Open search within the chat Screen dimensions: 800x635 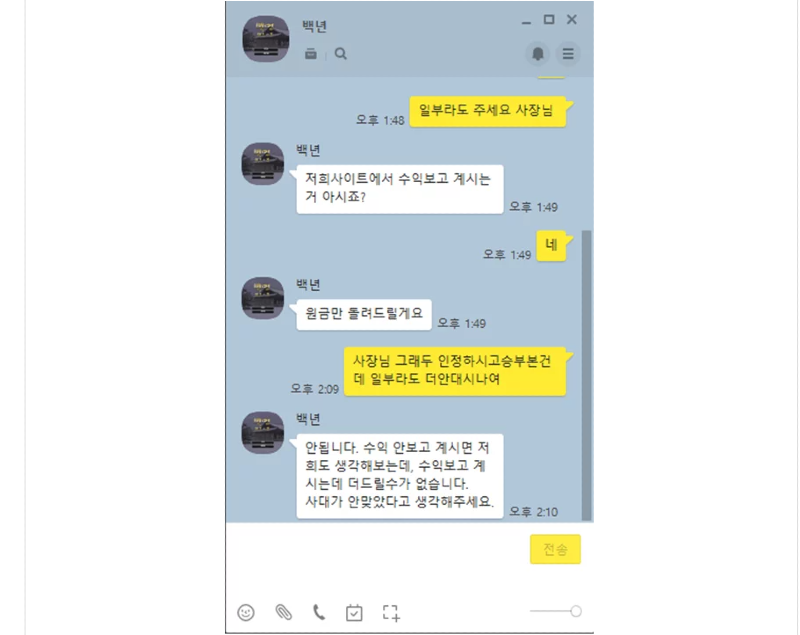(x=341, y=54)
